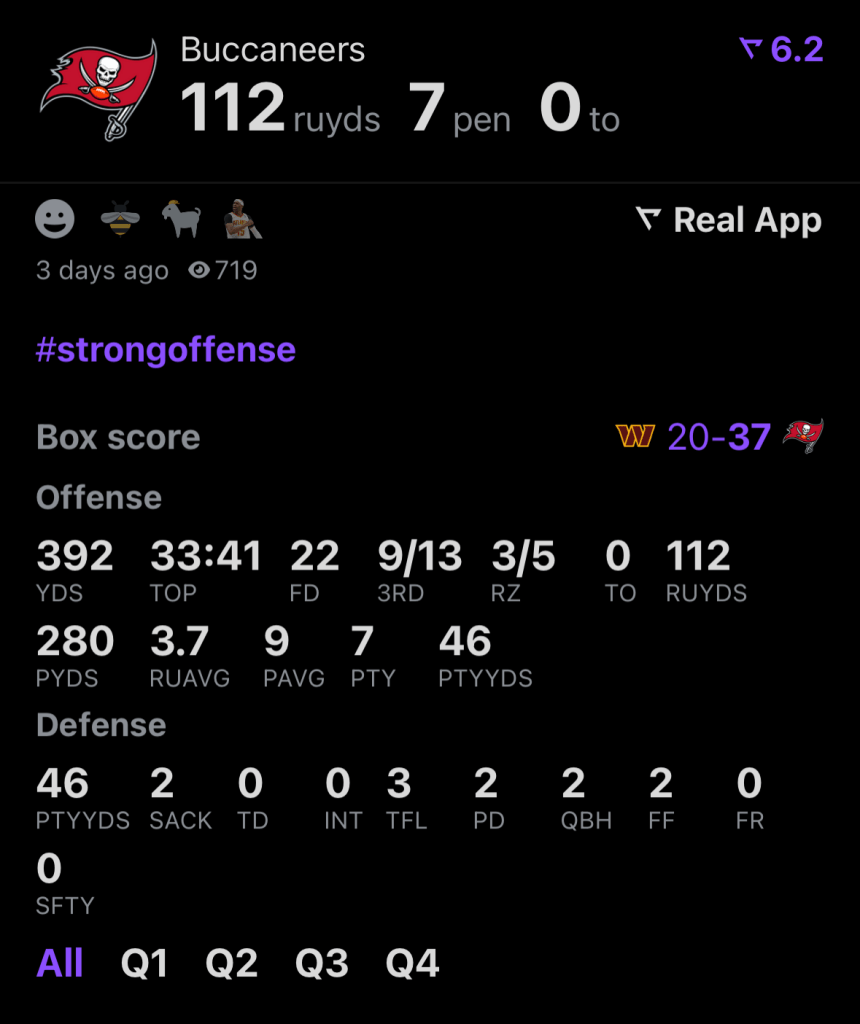Select the basketball player sticker reaction
860x1024 pixels.
click(x=242, y=219)
